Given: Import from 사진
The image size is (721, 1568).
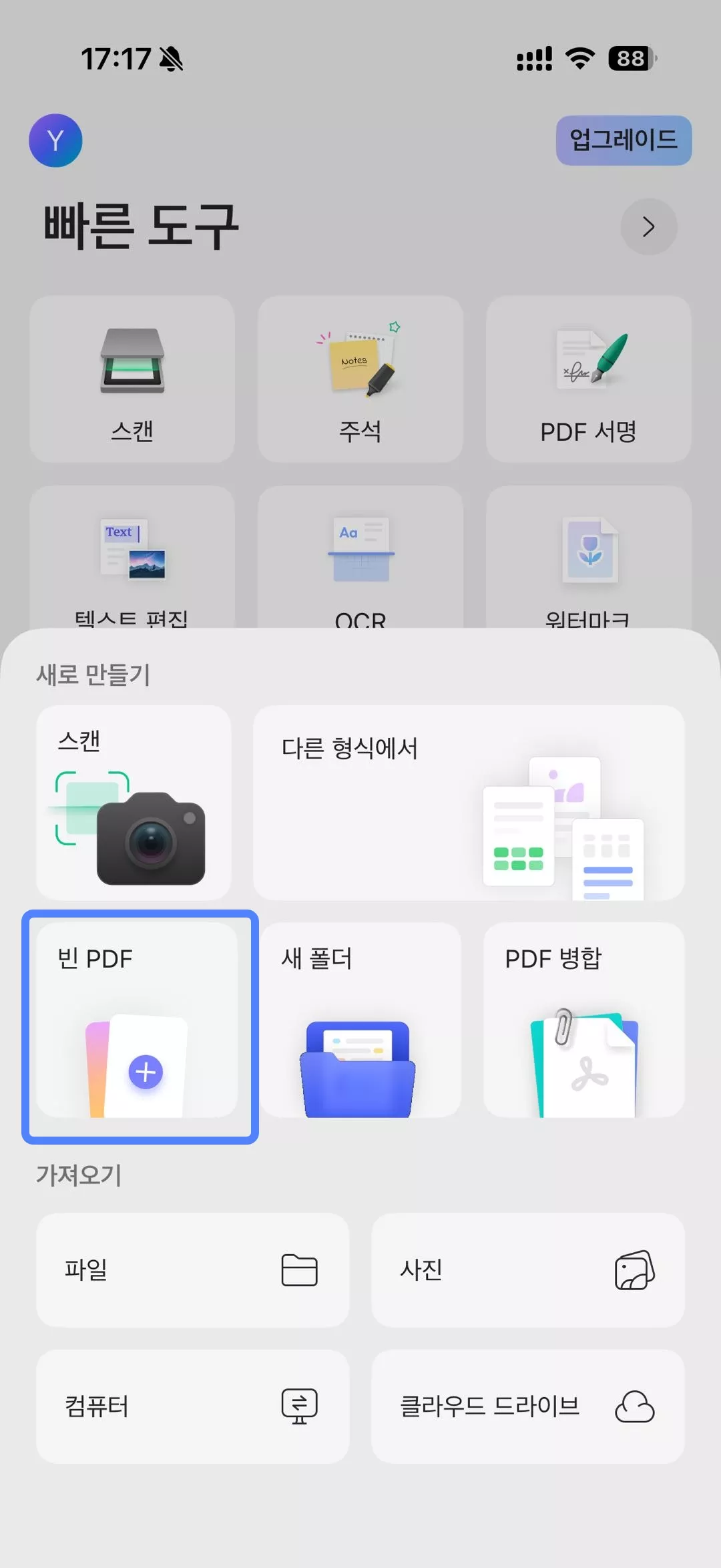Looking at the screenshot, I should pos(527,1269).
